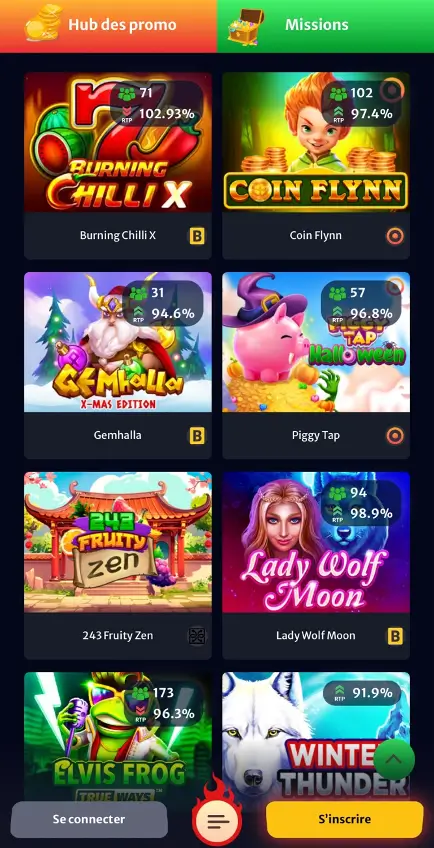Tap the scroll-to-top arrow button

tap(393, 759)
